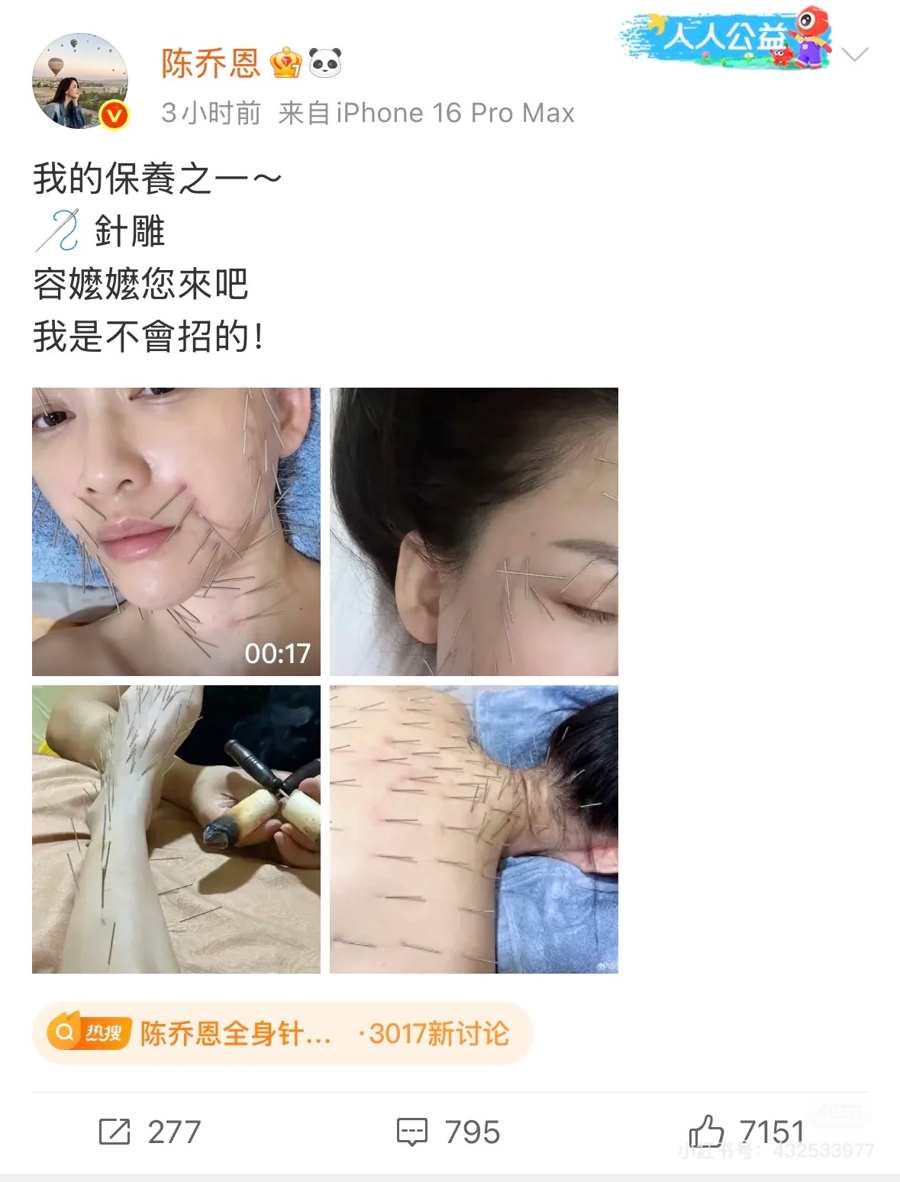Open 陈乔恩's profile picture
The image size is (900, 1182).
(x=81, y=81)
